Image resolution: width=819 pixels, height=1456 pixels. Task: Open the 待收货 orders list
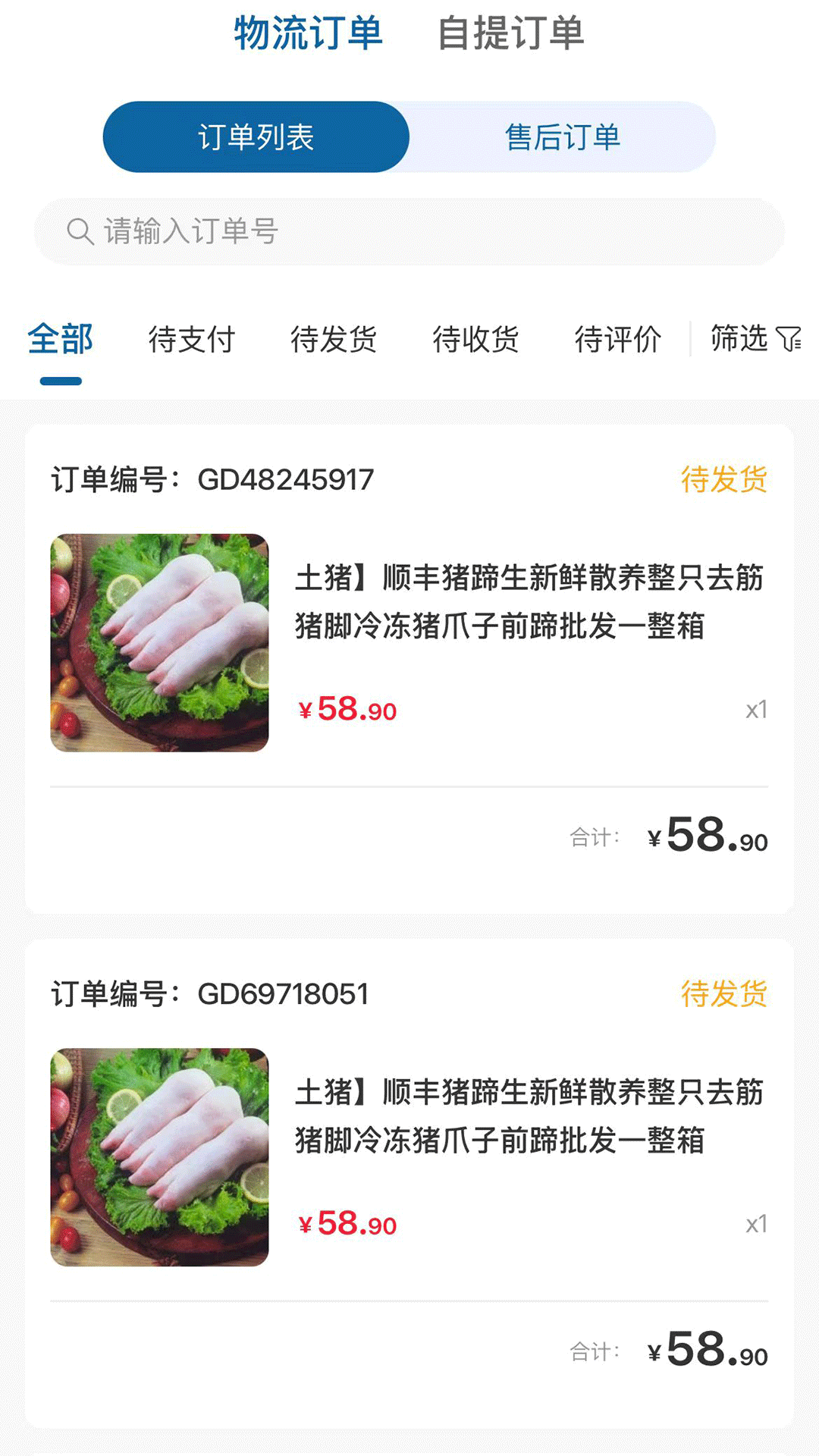(475, 339)
